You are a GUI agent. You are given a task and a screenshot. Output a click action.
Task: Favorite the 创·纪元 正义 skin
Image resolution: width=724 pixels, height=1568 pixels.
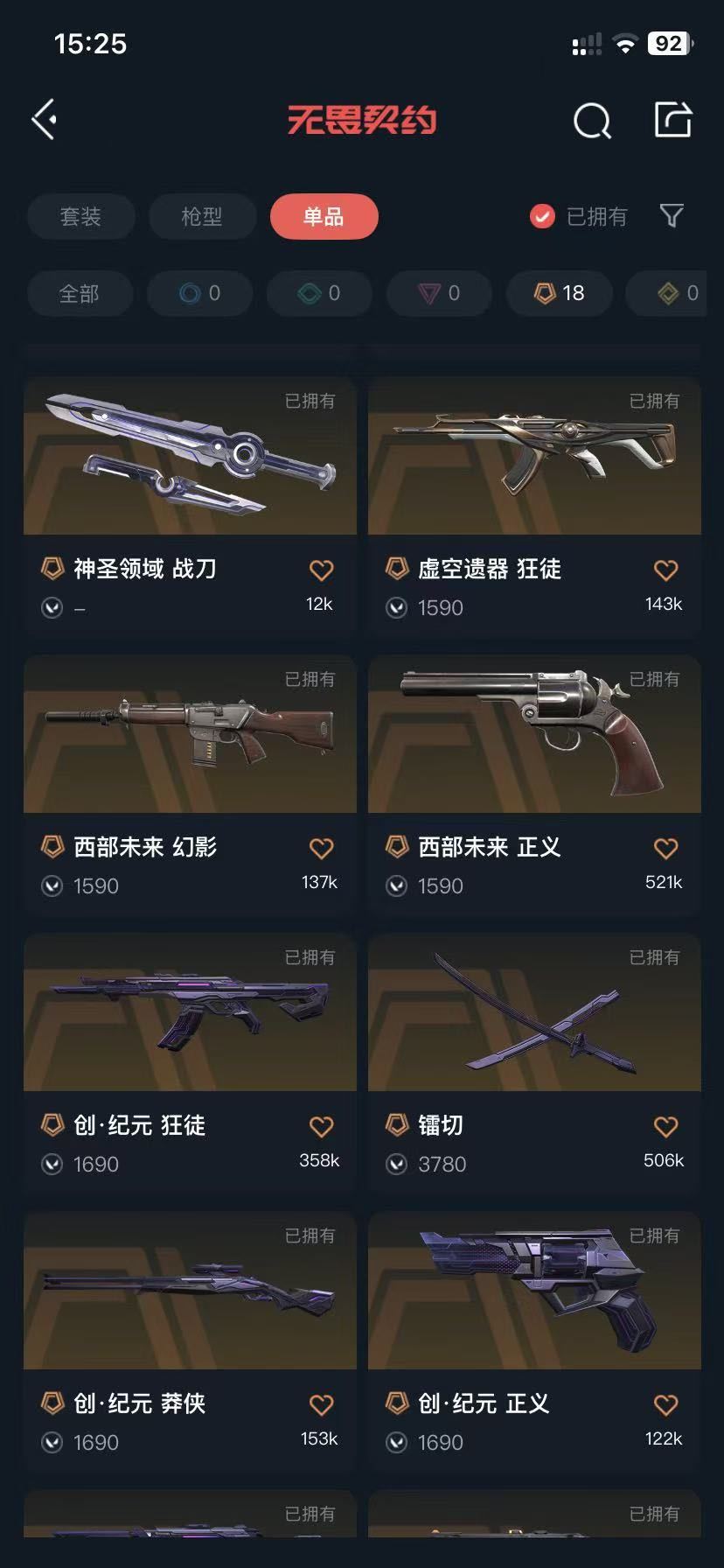[x=665, y=1404]
